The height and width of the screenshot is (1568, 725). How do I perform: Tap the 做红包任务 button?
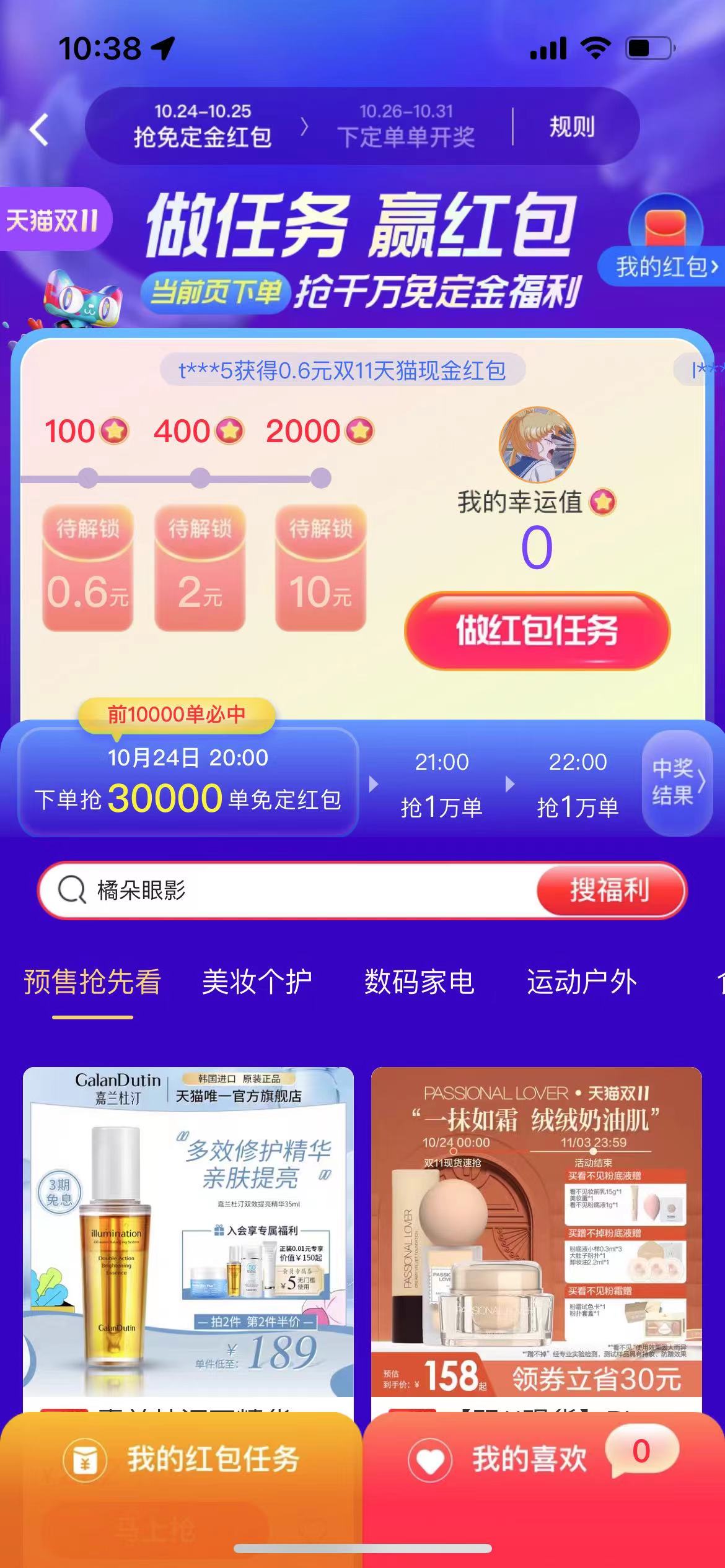(537, 631)
